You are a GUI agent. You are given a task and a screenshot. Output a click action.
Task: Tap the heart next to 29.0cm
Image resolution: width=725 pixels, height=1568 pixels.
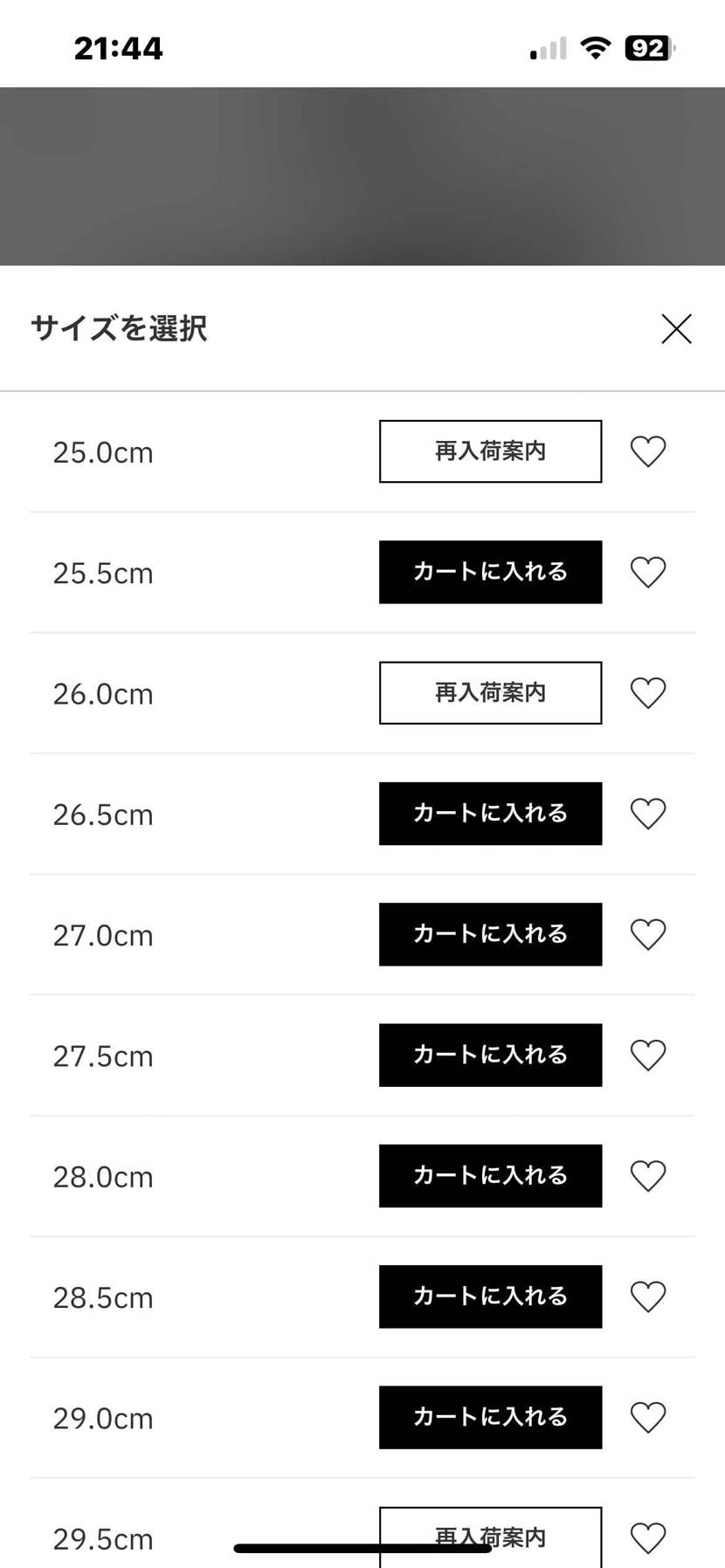tap(648, 1417)
